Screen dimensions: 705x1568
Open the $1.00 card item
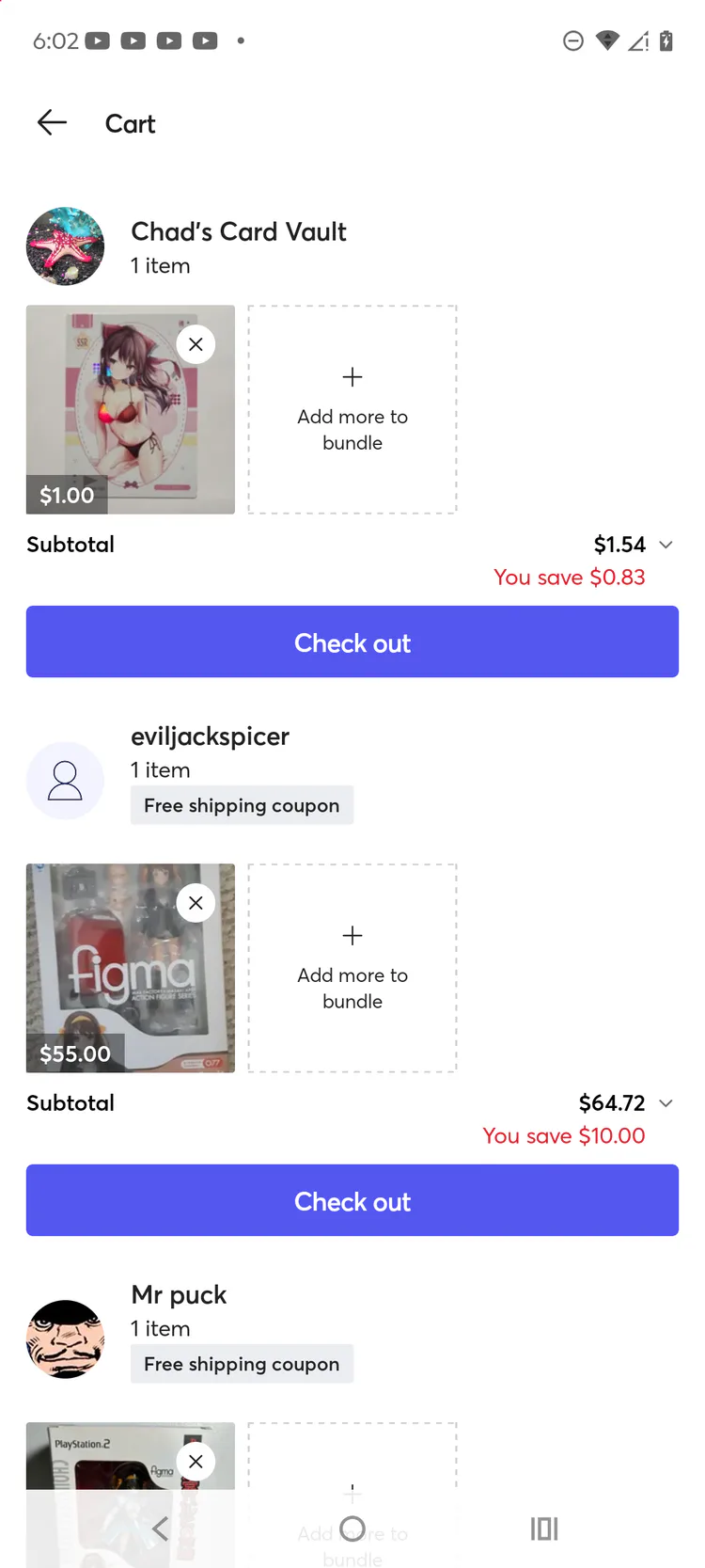(x=131, y=409)
